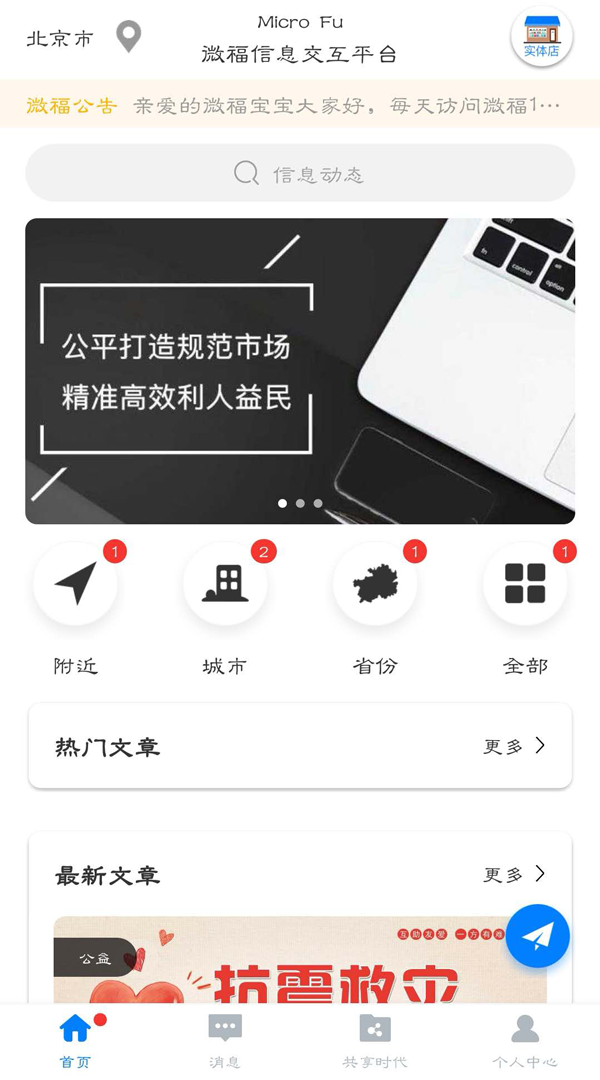Open the 实体店 shop icon
This screenshot has width=600, height=1080.
point(541,37)
